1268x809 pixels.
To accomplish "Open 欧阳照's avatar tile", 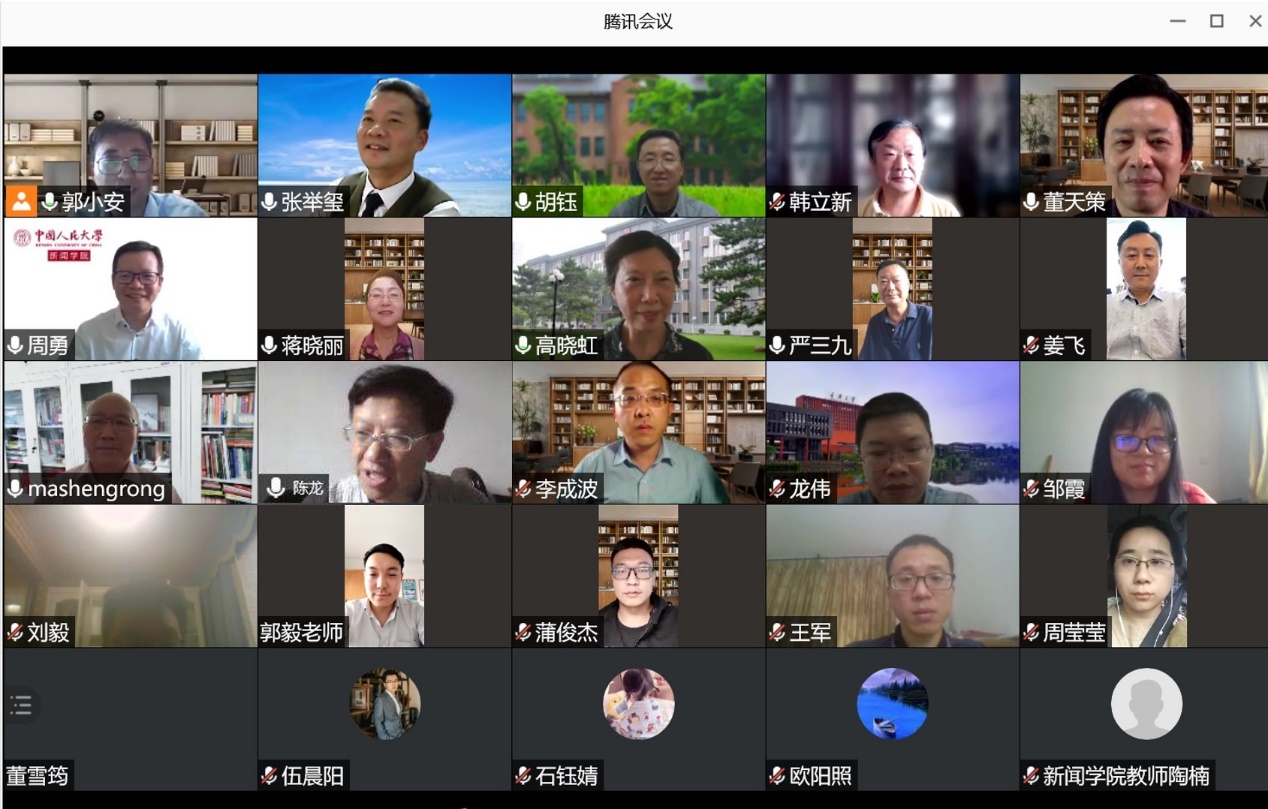I will (x=892, y=705).
